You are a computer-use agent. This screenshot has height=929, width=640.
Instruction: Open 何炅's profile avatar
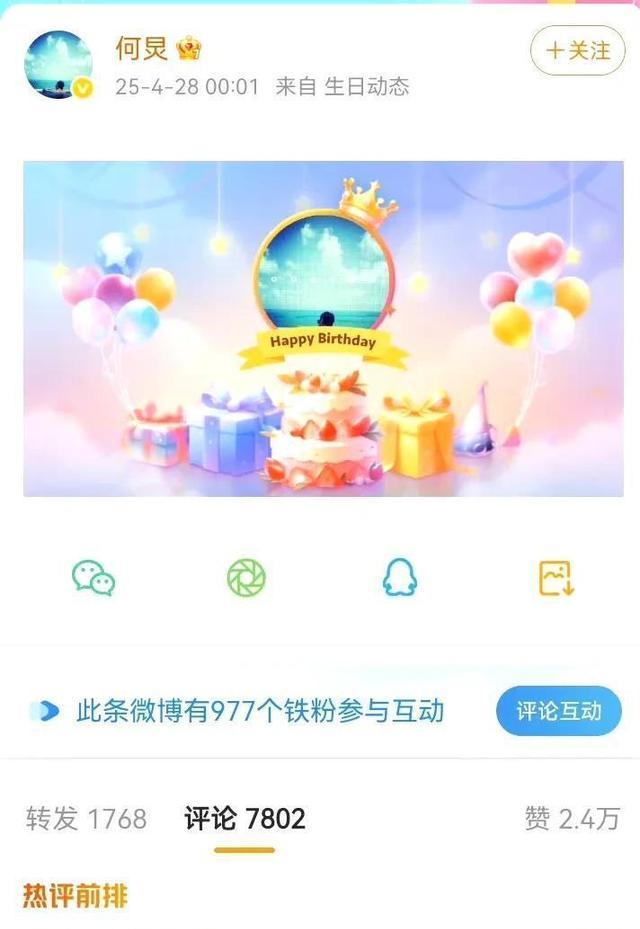58,64
